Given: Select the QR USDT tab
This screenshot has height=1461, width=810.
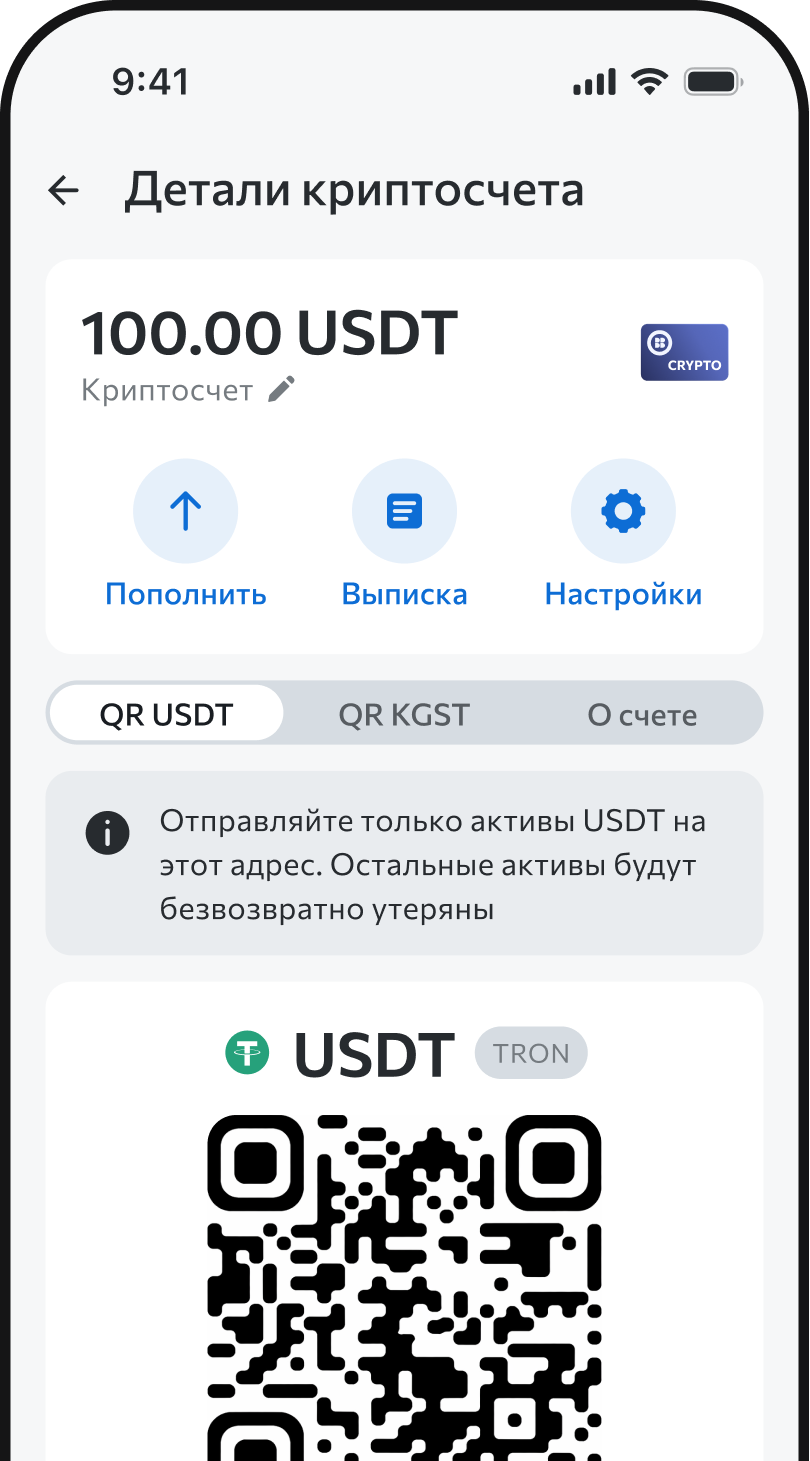Looking at the screenshot, I should point(166,714).
